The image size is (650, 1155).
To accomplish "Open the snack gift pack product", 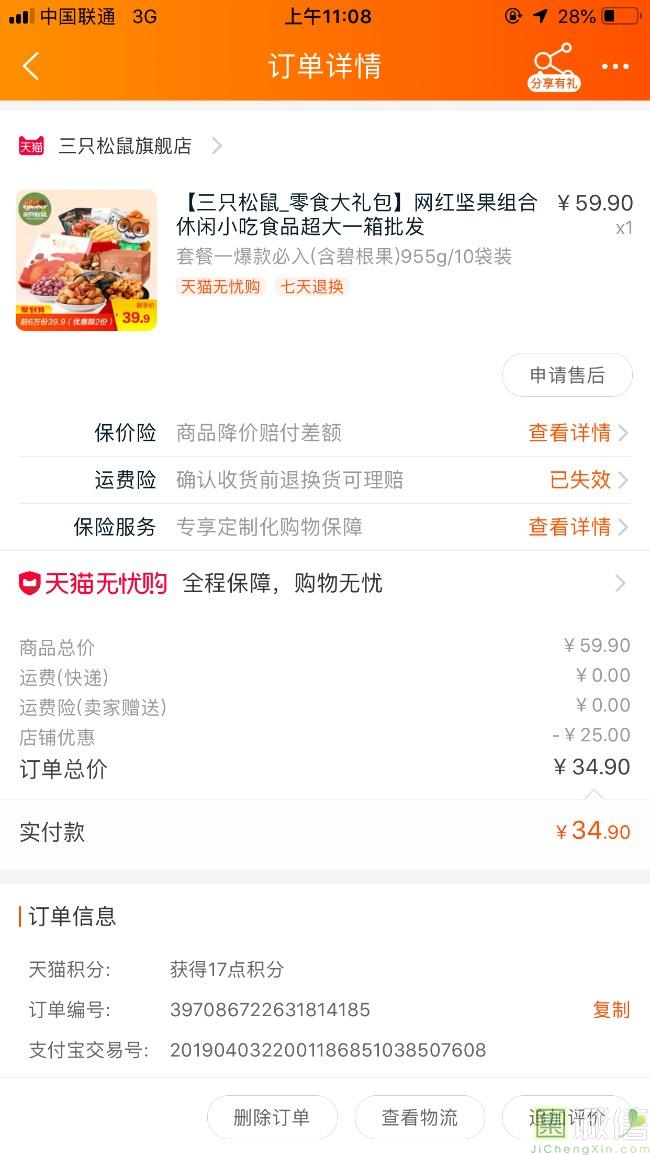I will pyautogui.click(x=357, y=215).
